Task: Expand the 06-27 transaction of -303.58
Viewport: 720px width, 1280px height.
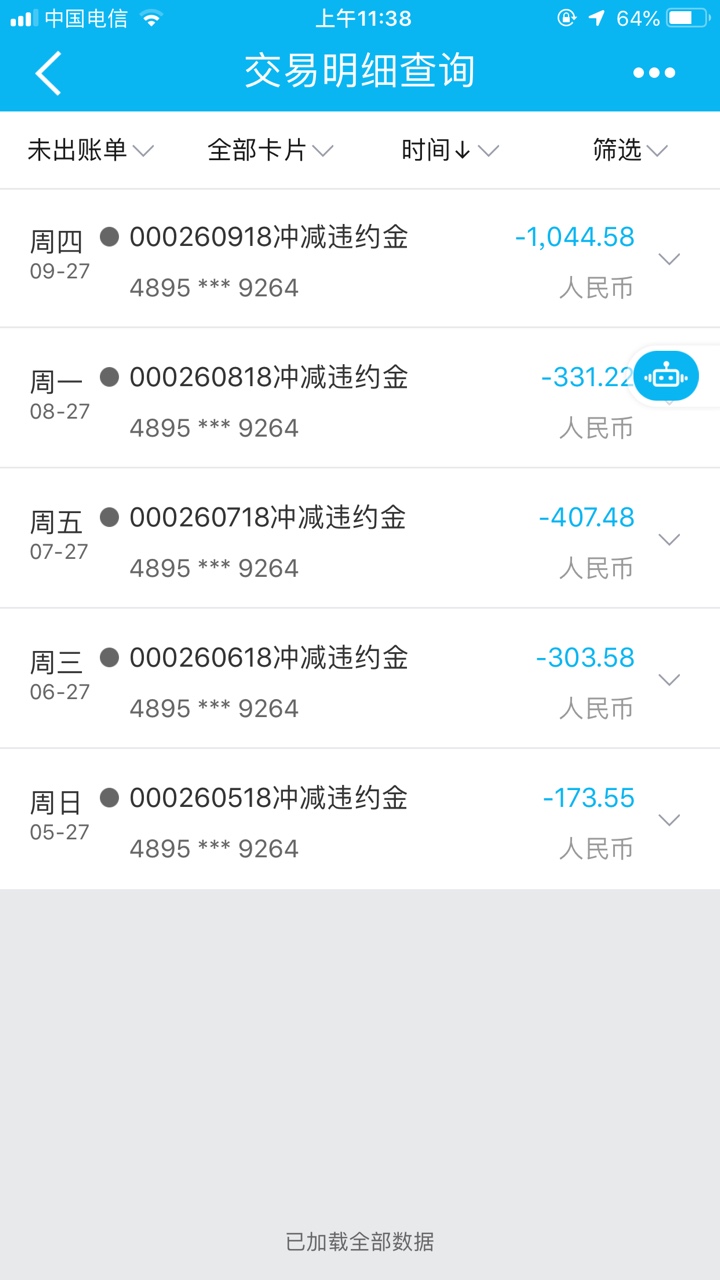Action: pyautogui.click(x=669, y=679)
